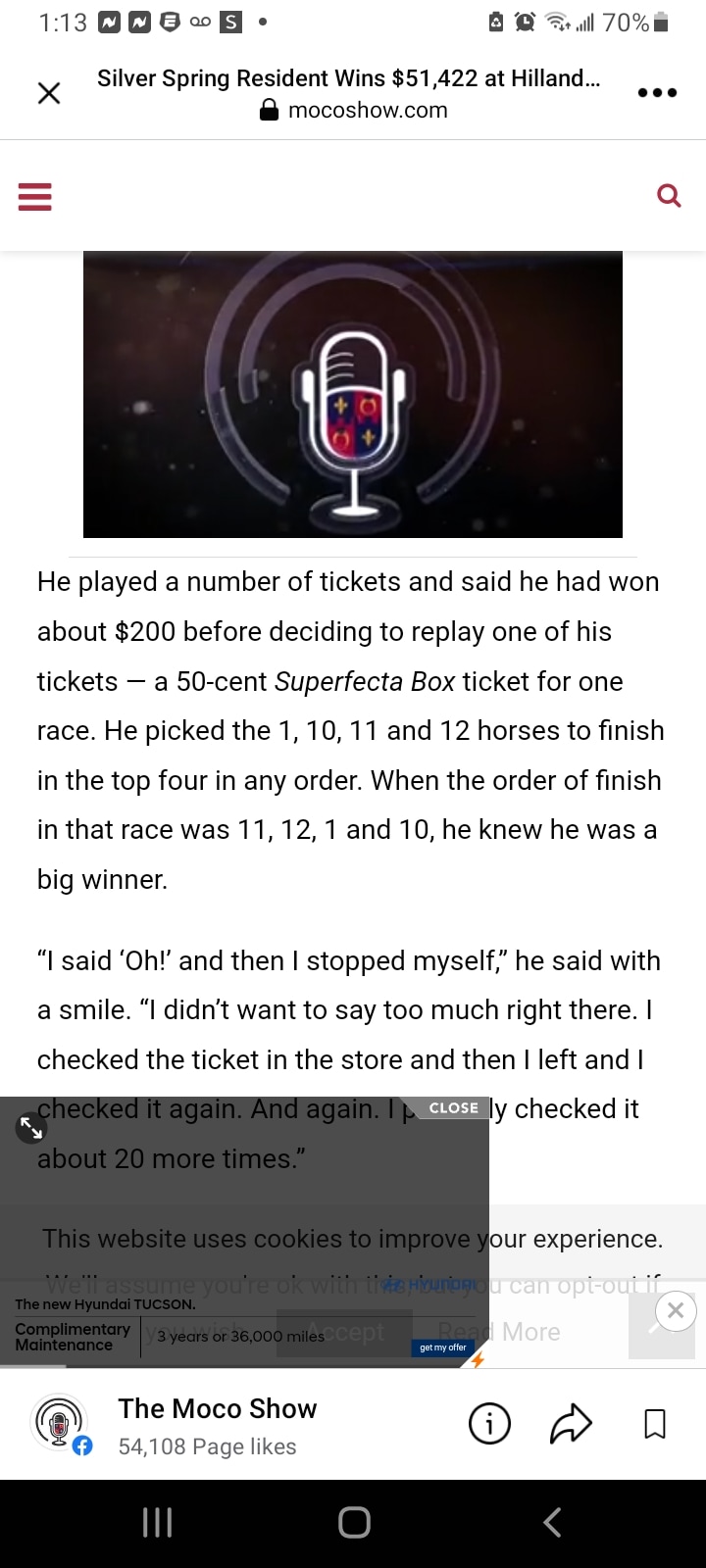Open page info icon for The Moco Show
Screen dimensions: 706x1568
click(489, 1424)
